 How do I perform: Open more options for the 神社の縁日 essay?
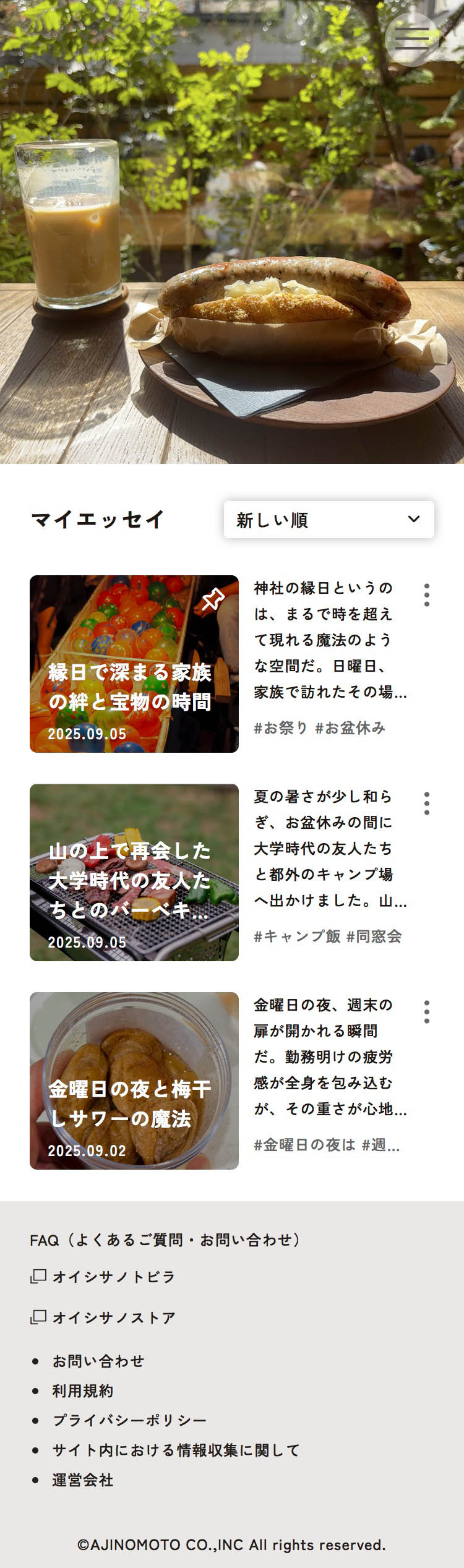point(427,594)
